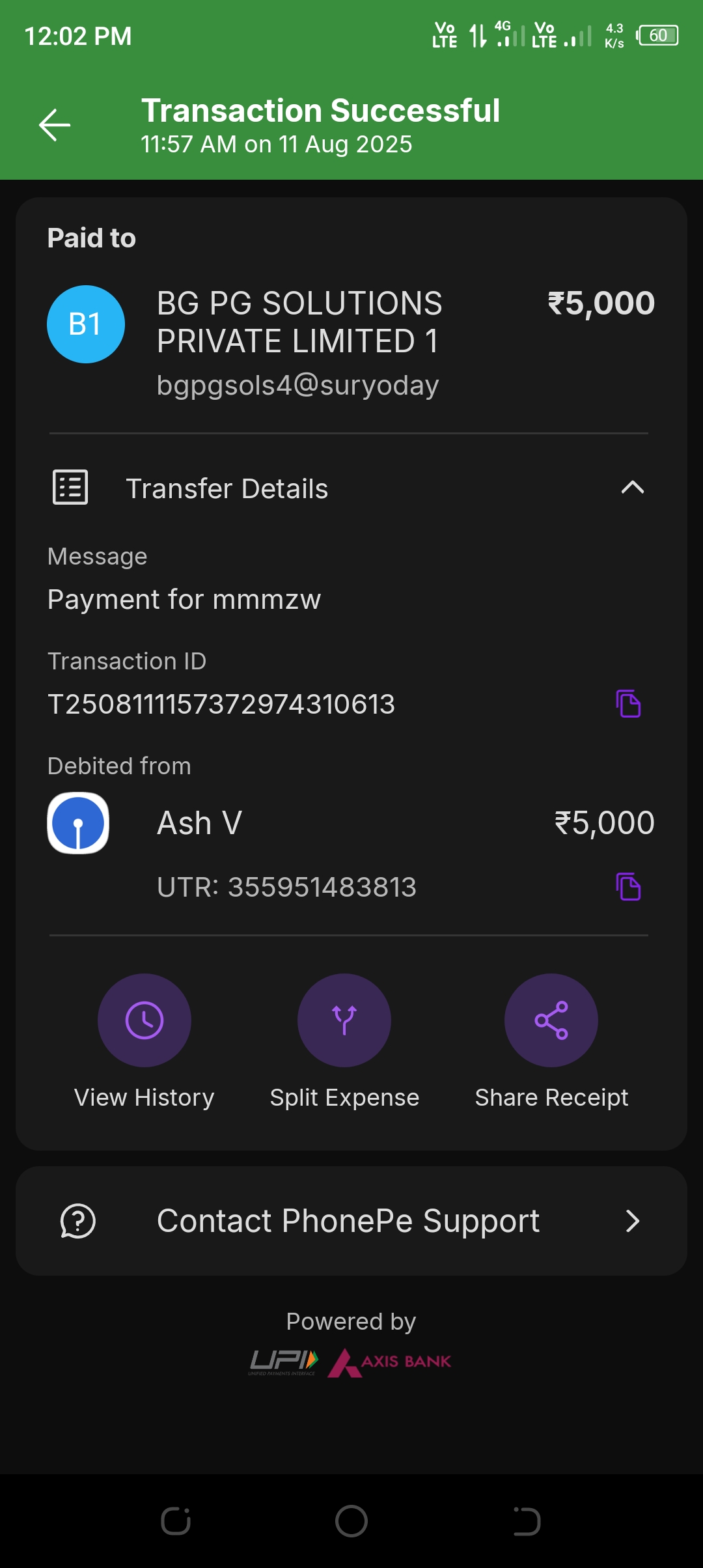Collapse the Transfer Details section
Image resolution: width=703 pixels, height=1568 pixels.
point(632,488)
